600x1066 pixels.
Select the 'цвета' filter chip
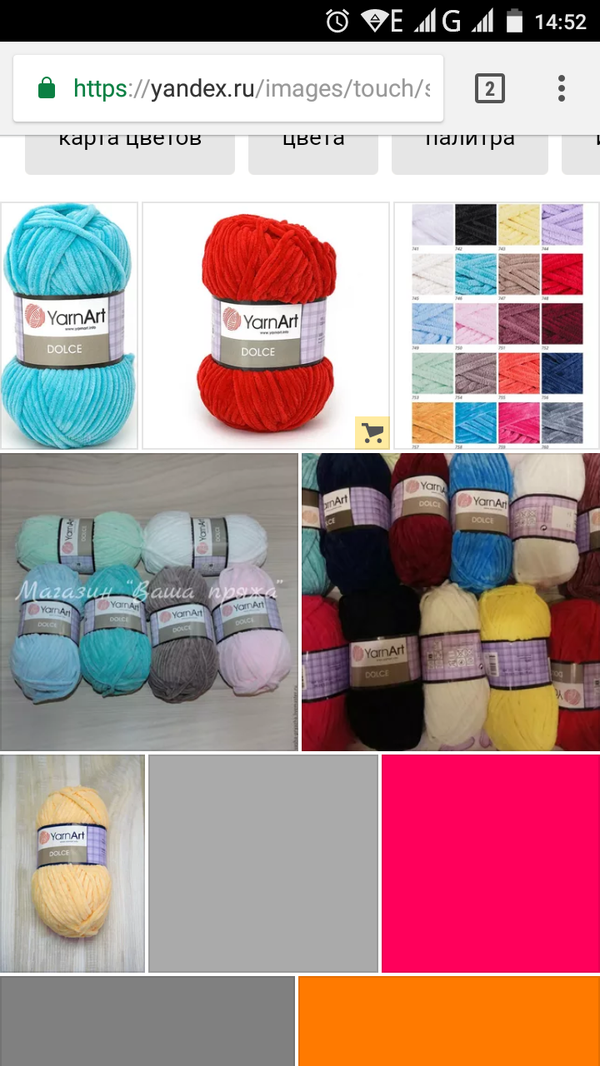[x=313, y=142]
